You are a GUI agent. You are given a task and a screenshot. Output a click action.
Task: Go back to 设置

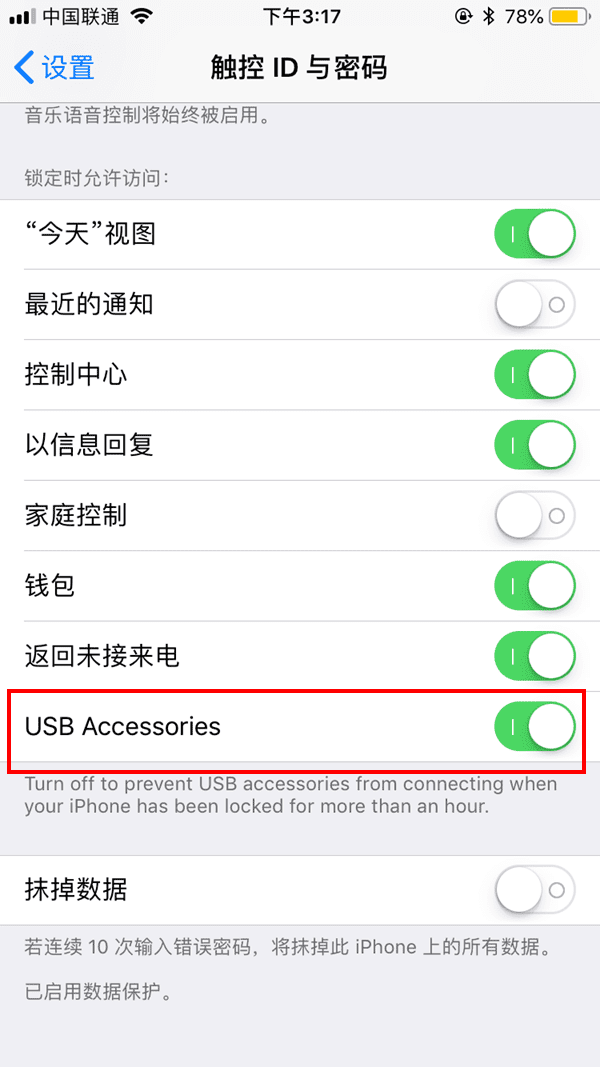55,68
